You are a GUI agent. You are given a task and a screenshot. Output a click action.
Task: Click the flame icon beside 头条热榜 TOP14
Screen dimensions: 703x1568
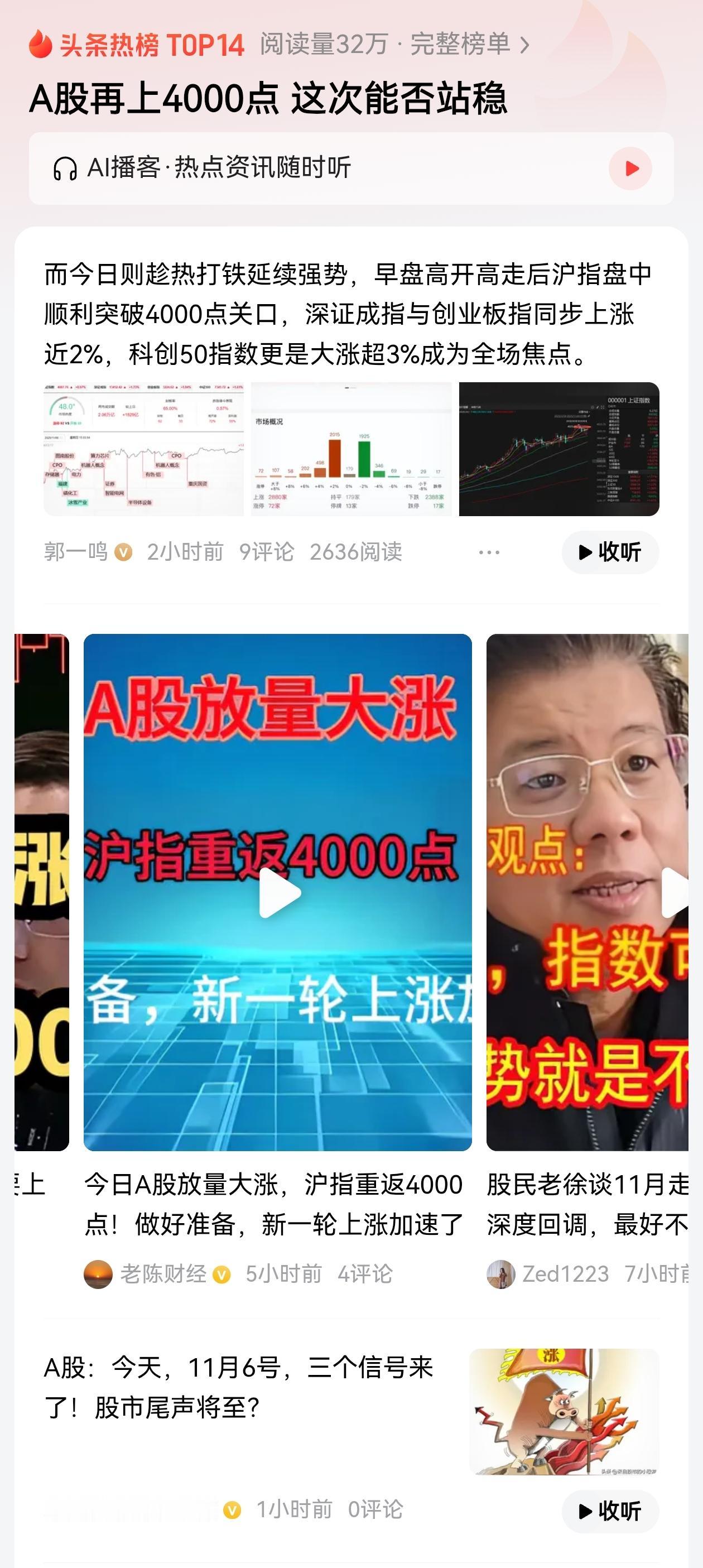40,44
